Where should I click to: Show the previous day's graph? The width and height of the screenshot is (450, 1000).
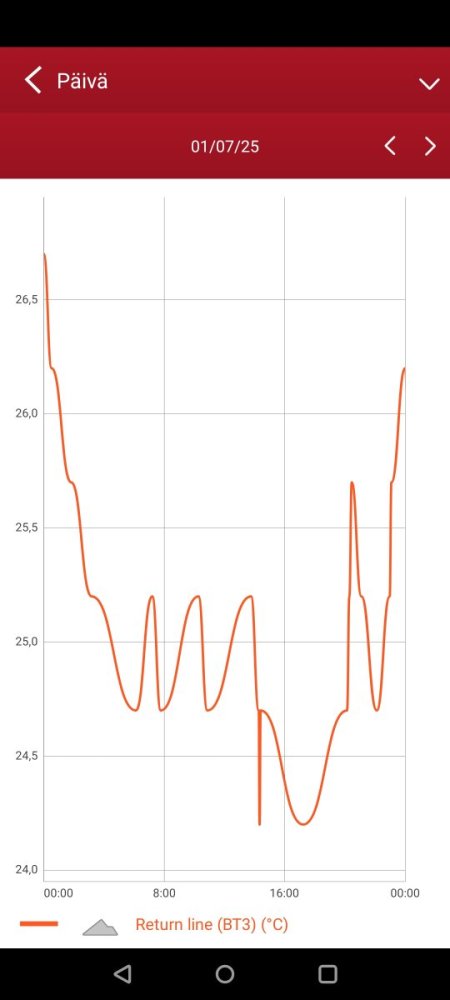point(390,146)
